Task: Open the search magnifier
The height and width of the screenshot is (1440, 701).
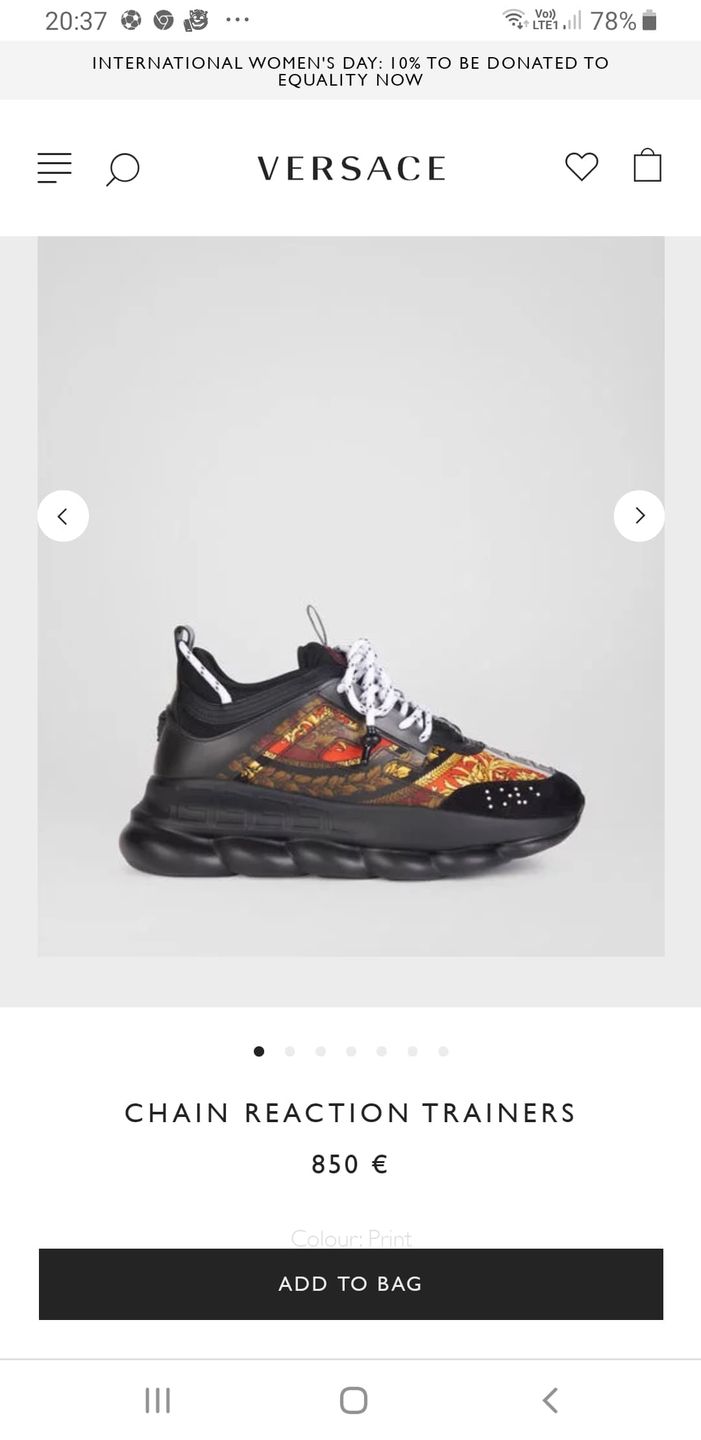Action: tap(122, 169)
